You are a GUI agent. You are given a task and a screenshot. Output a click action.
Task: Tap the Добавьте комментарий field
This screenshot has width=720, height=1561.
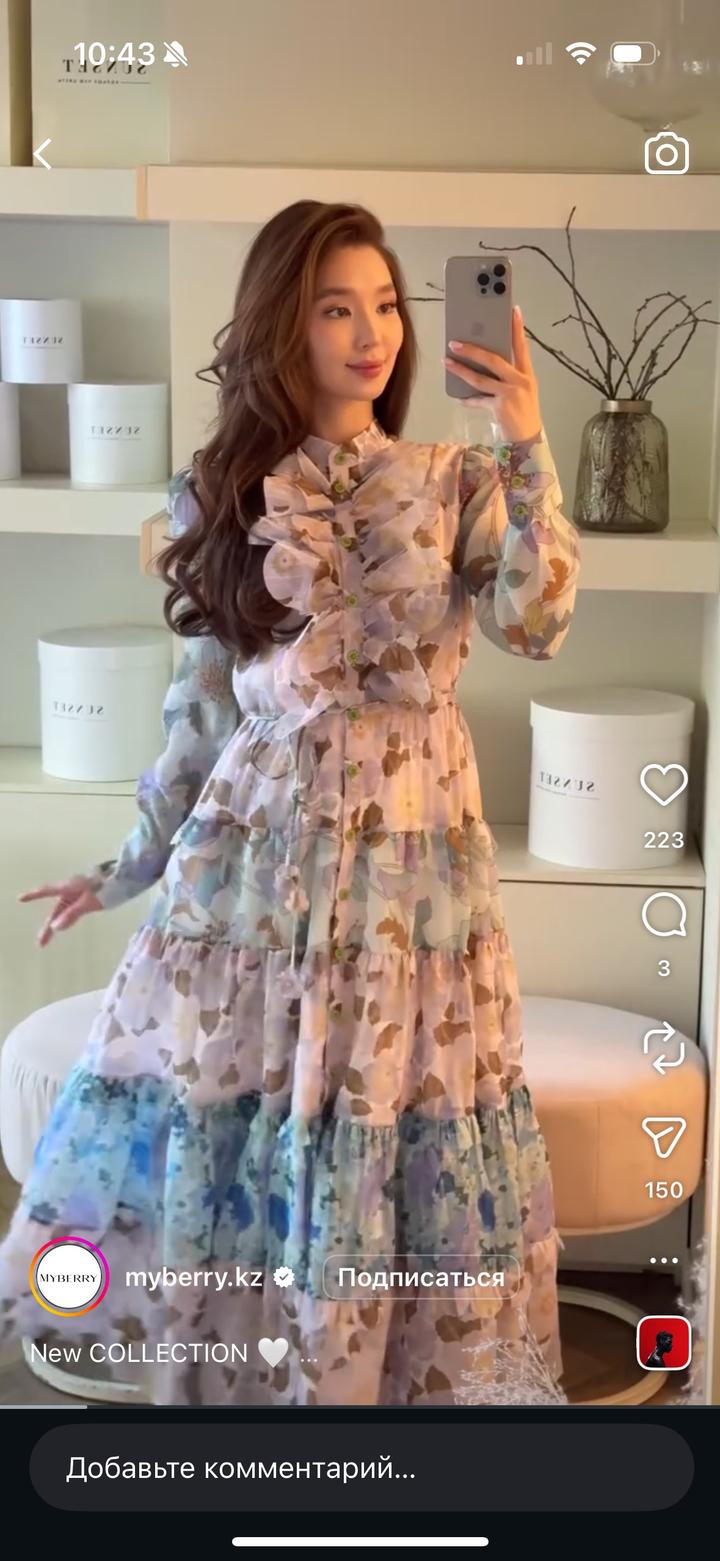[x=360, y=1468]
